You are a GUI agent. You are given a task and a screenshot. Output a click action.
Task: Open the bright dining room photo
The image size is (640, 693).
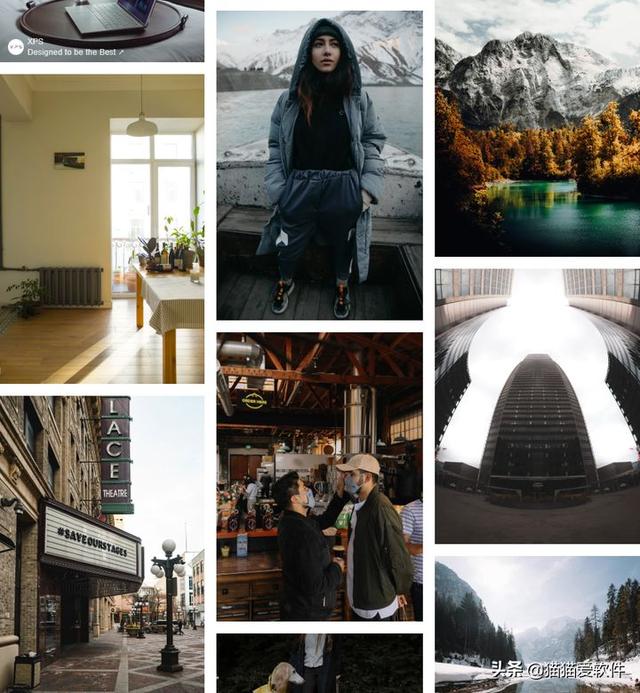[x=102, y=228]
